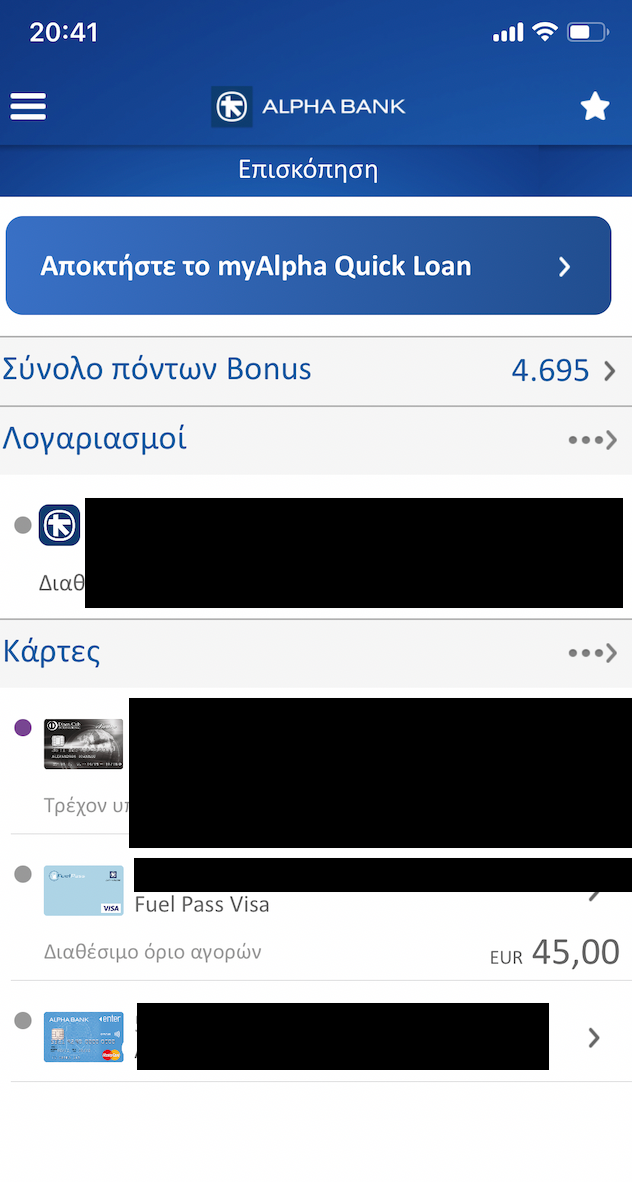The image size is (632, 1182).
Task: Expand the Κάρτες section options
Action: tap(593, 653)
